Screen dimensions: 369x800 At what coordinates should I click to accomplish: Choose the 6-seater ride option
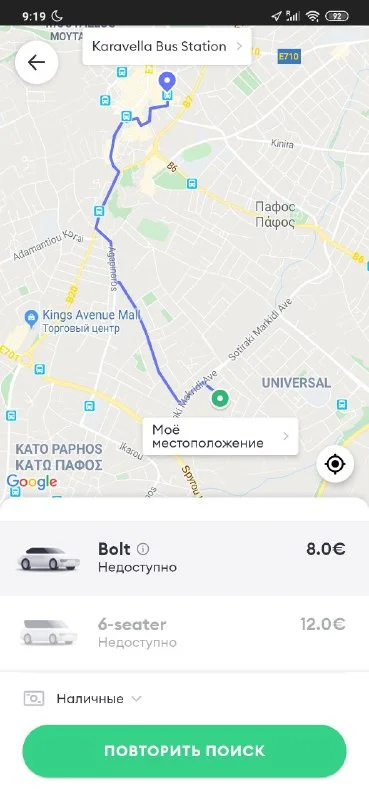pos(184,633)
